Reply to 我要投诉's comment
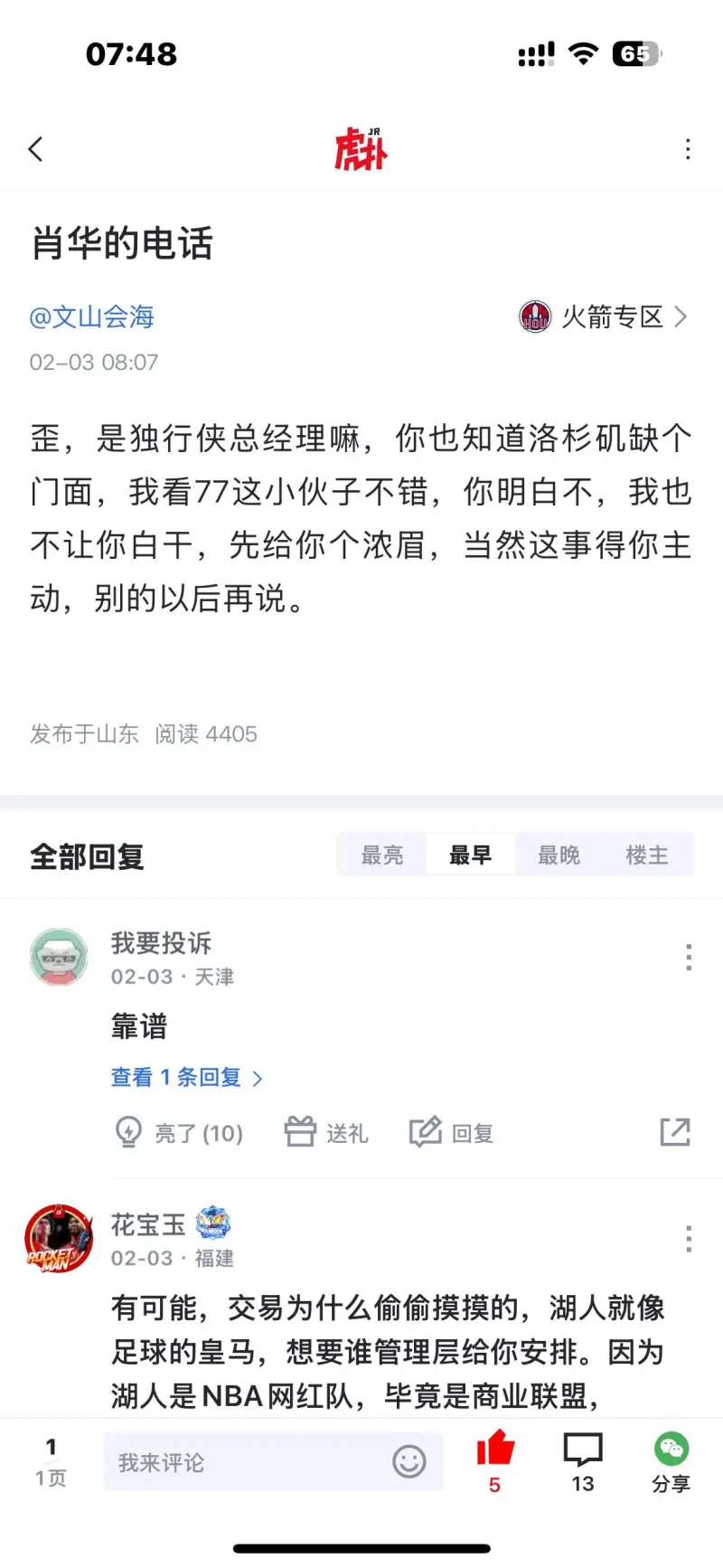Screen dimensions: 723x1568 [x=452, y=1133]
